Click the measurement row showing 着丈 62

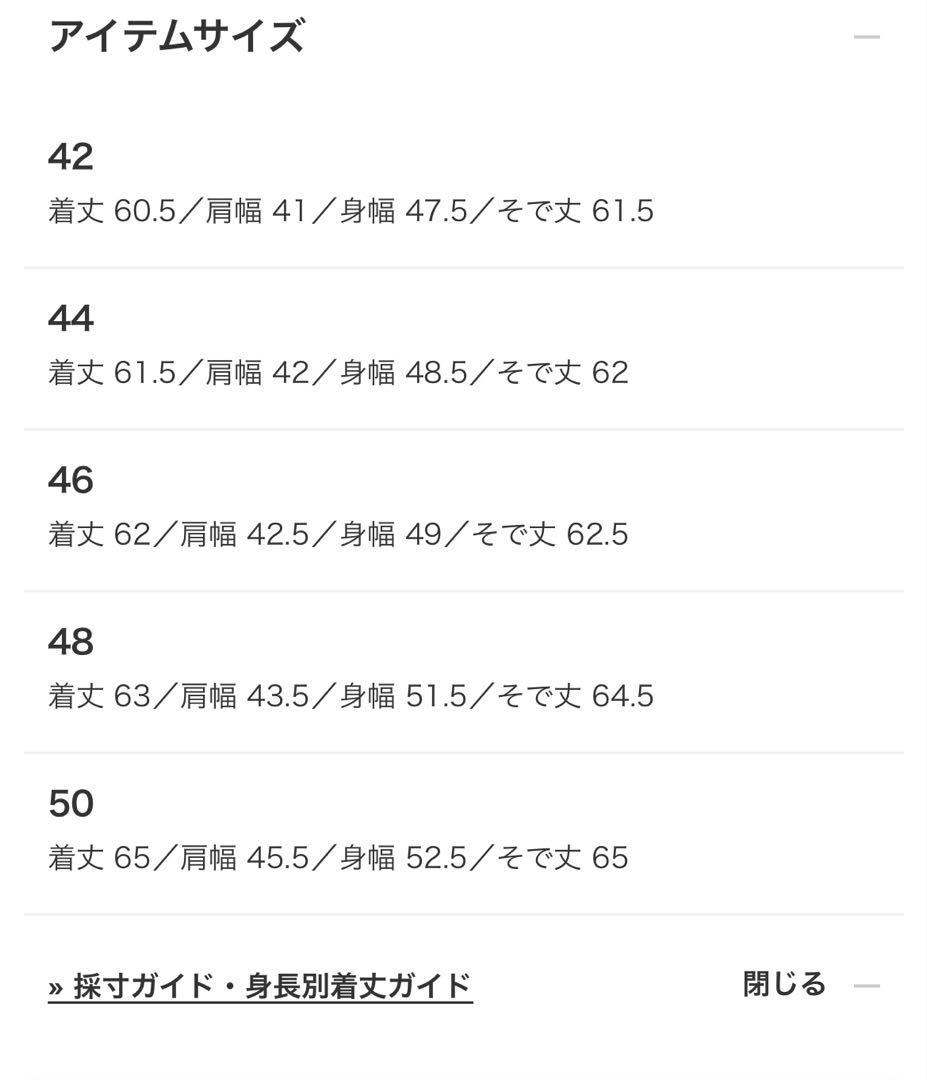point(340,533)
